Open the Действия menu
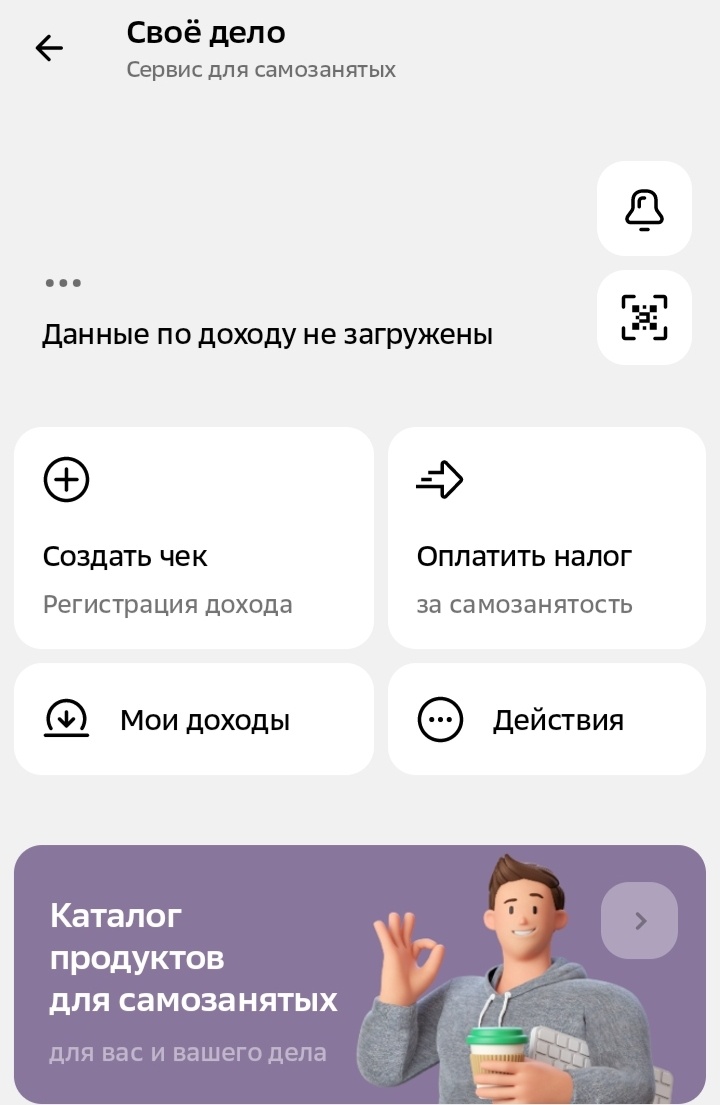This screenshot has width=720, height=1105. click(x=546, y=719)
